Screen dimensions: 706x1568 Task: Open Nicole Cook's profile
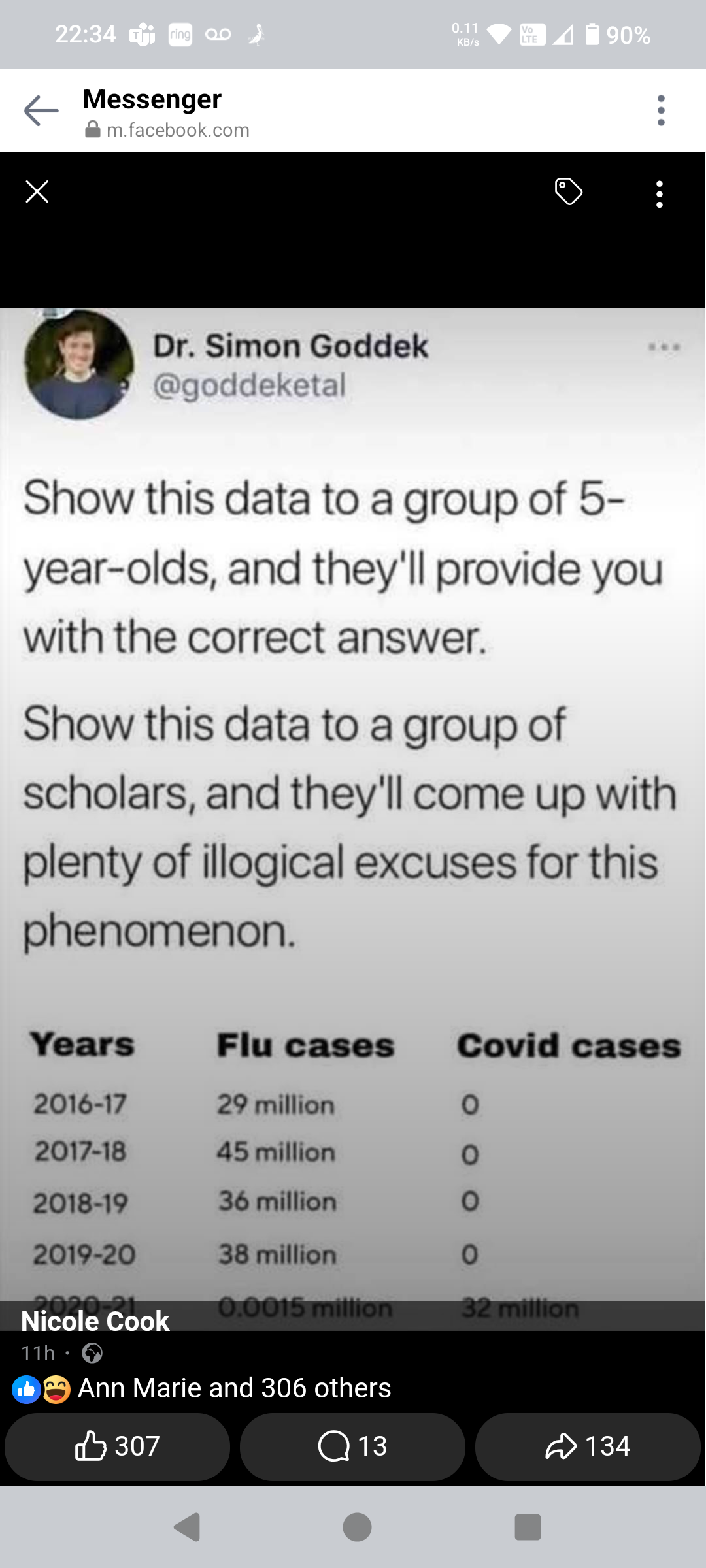click(95, 1321)
